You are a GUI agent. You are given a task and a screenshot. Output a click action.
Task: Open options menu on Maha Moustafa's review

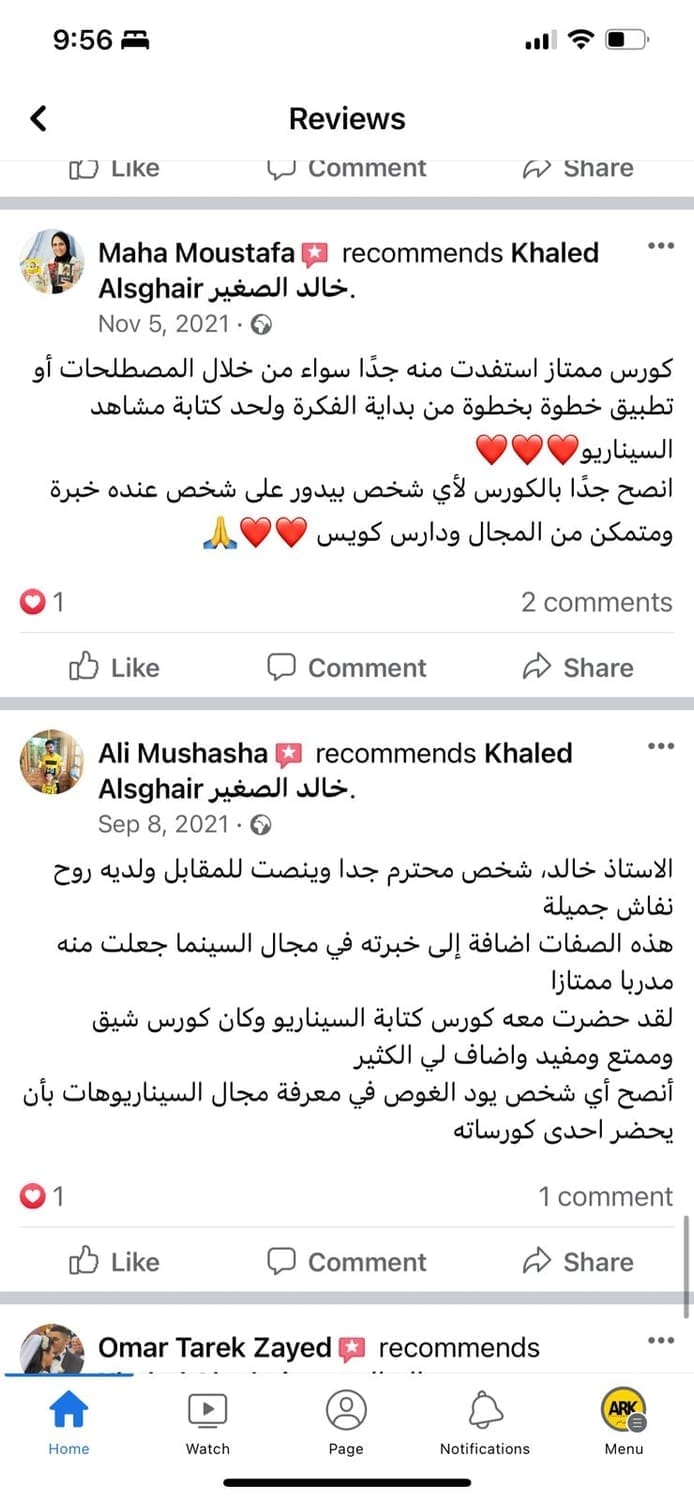(661, 246)
